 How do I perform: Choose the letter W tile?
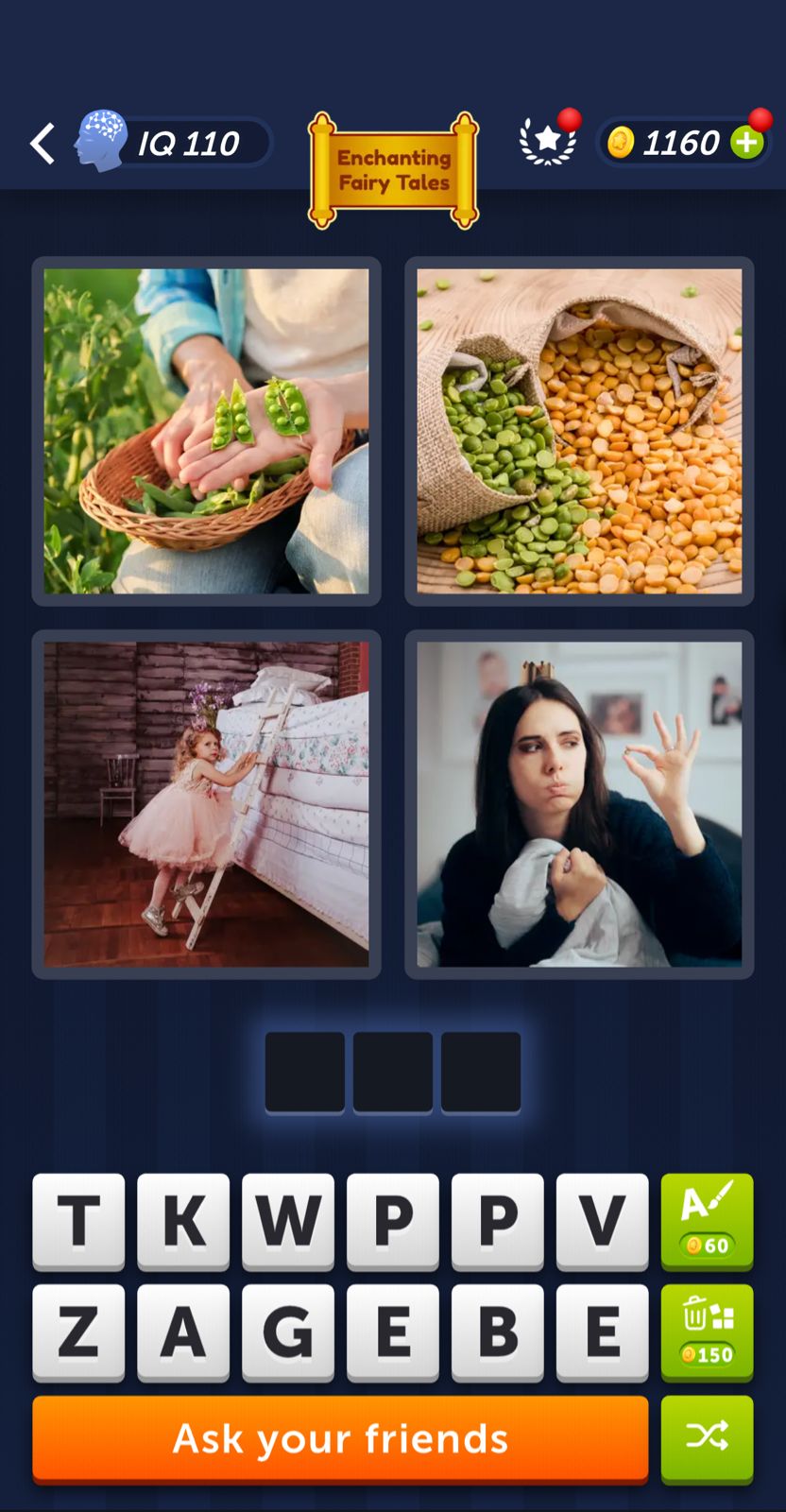tap(288, 1220)
